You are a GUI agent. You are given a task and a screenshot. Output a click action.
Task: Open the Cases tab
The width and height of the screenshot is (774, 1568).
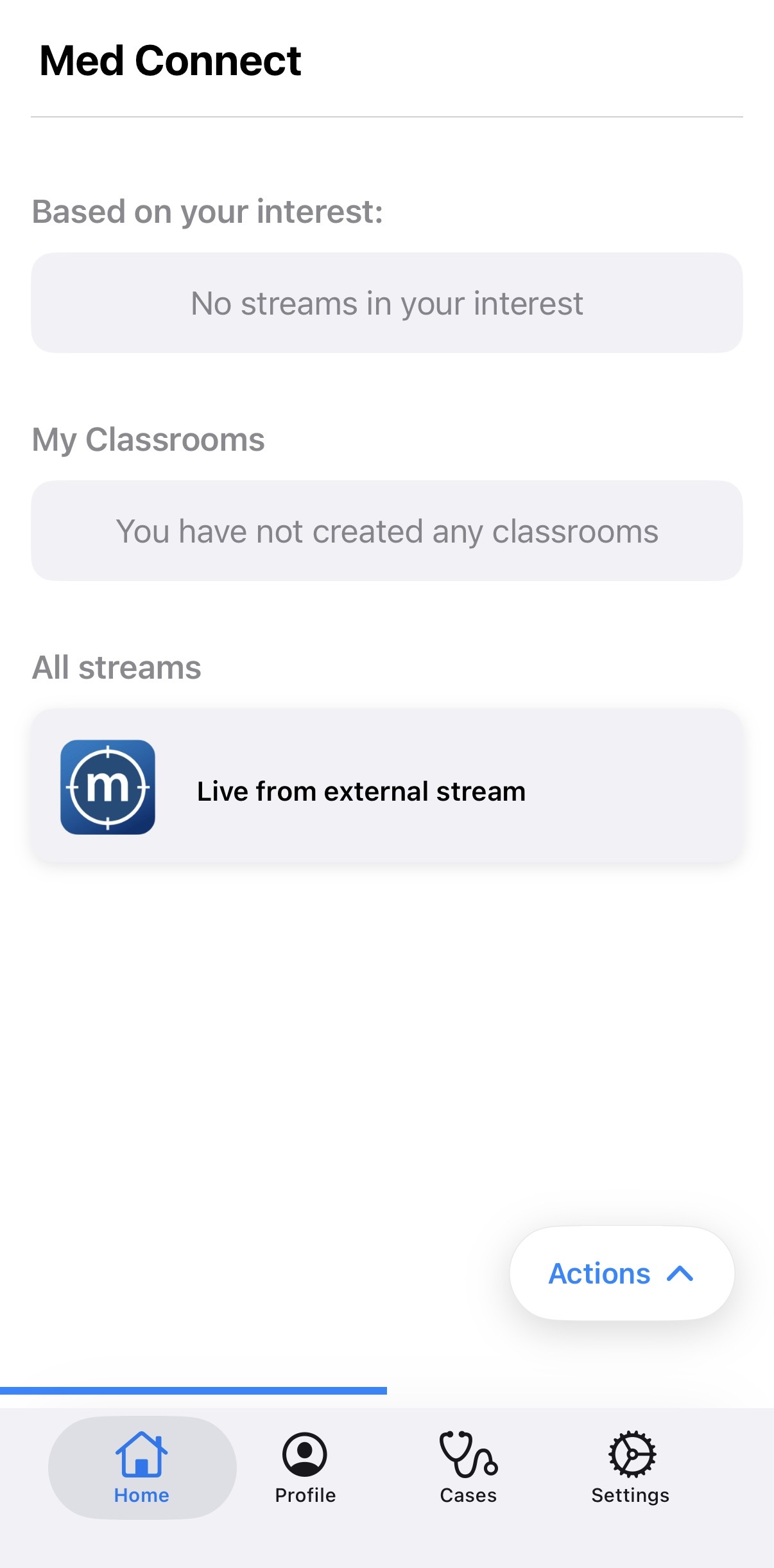click(x=468, y=1468)
